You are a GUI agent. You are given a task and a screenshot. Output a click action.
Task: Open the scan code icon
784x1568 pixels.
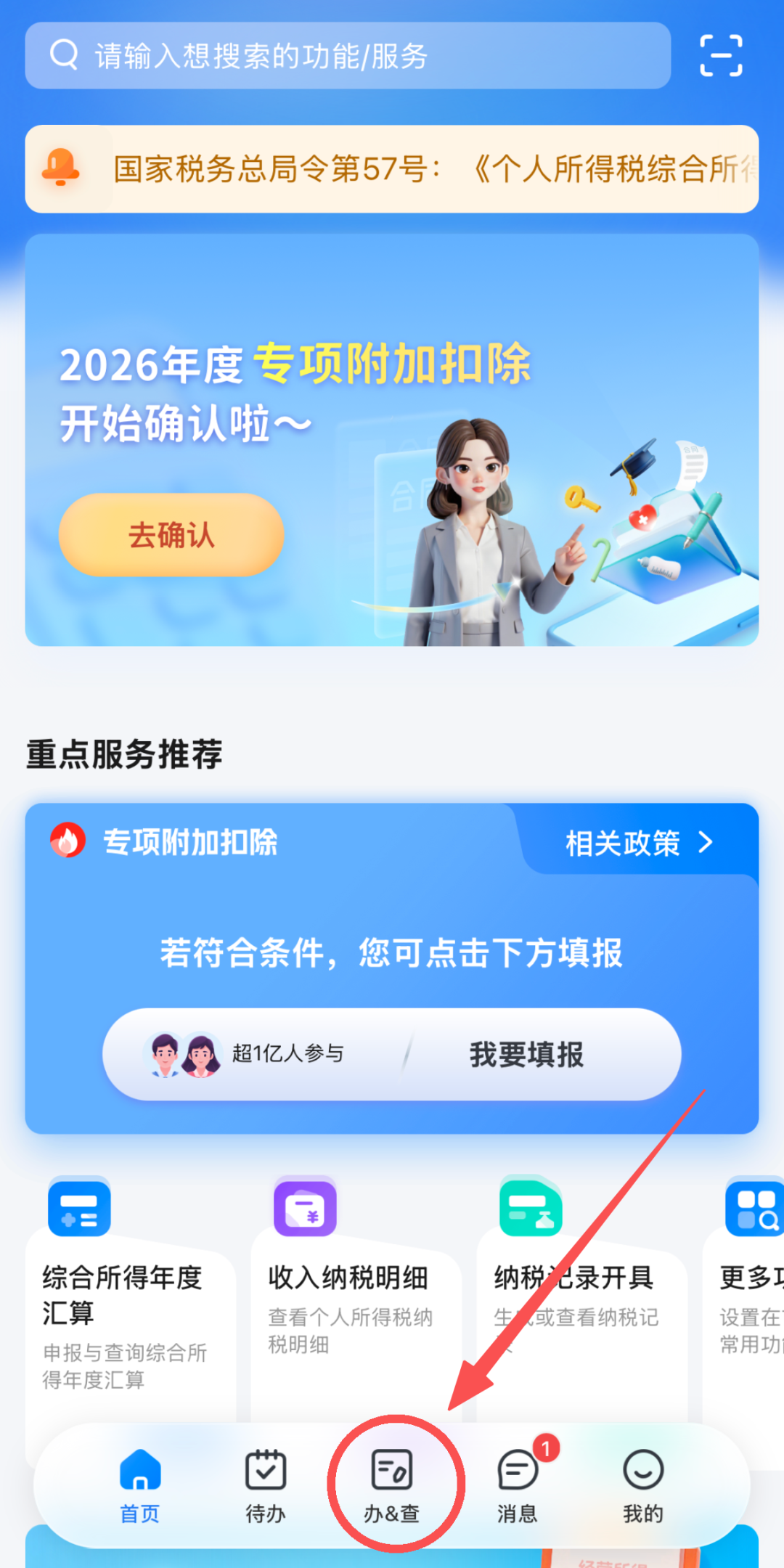pyautogui.click(x=720, y=56)
